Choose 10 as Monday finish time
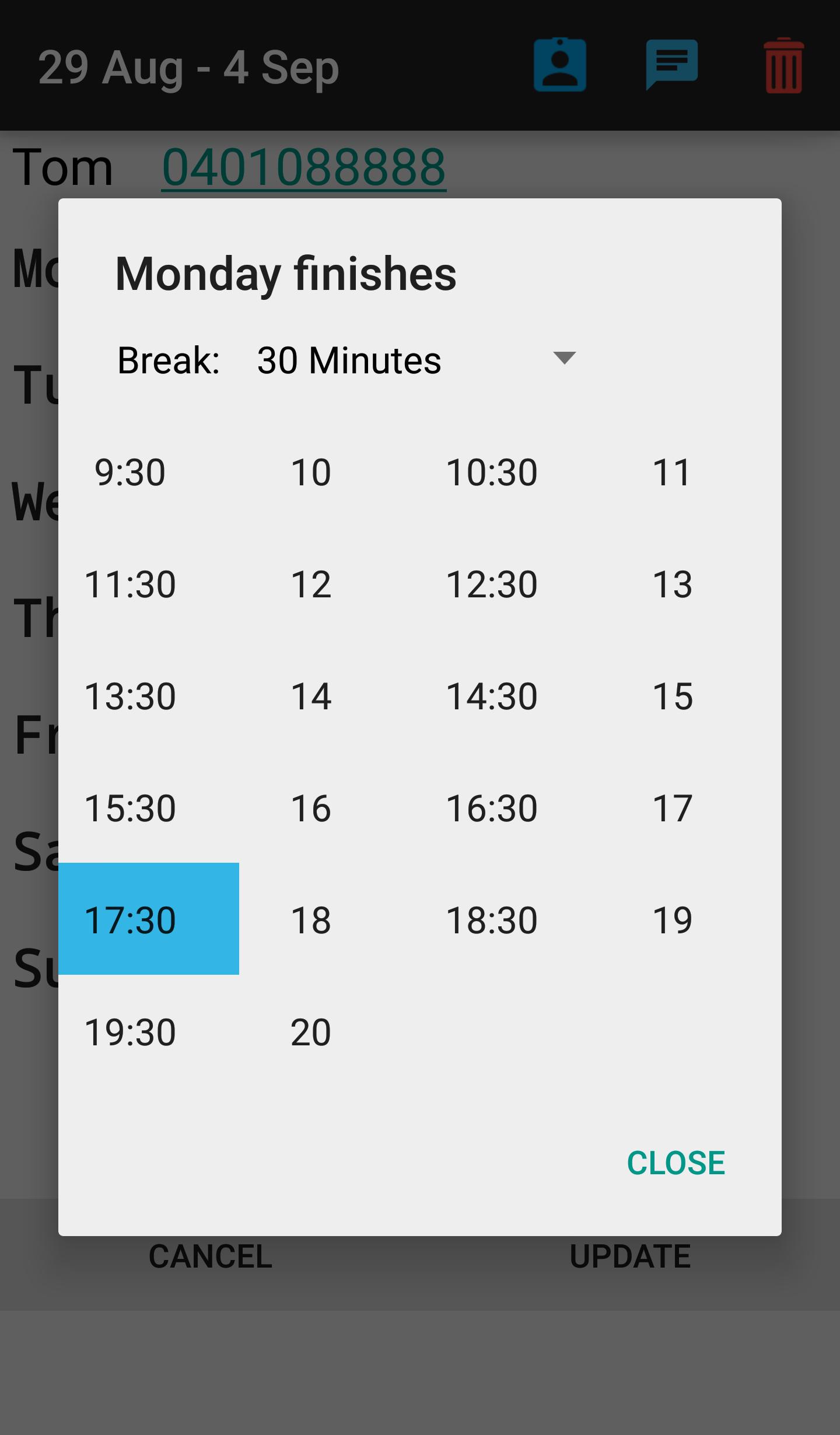 pyautogui.click(x=311, y=472)
